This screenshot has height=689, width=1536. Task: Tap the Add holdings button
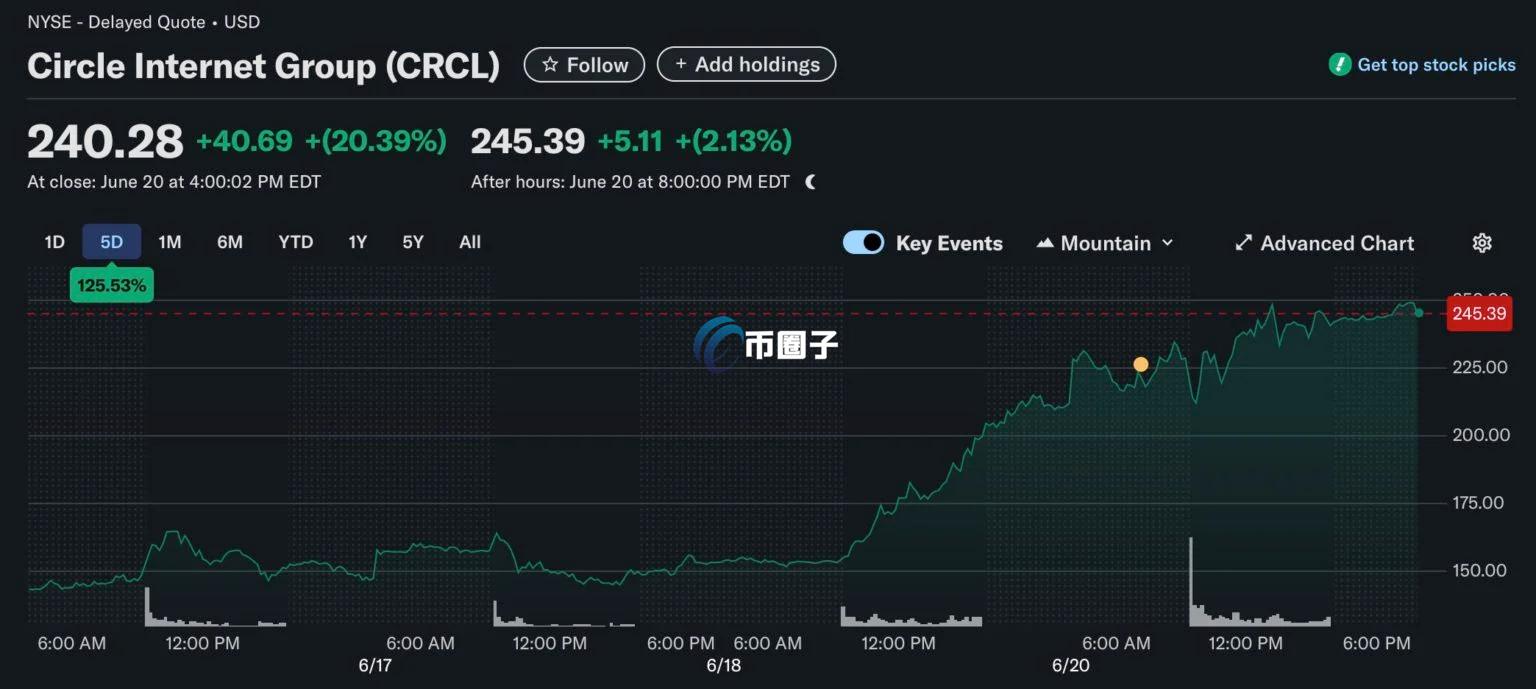click(x=746, y=65)
